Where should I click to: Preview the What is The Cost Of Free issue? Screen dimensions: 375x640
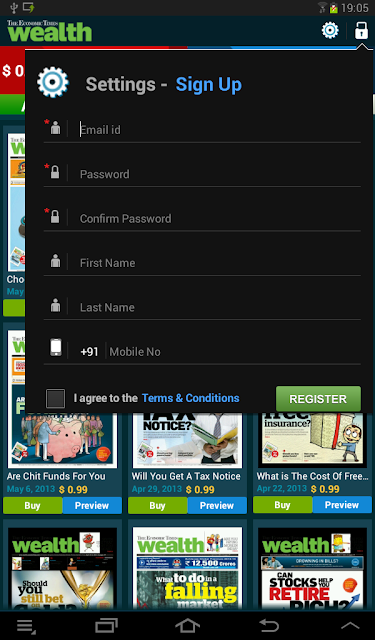click(342, 505)
